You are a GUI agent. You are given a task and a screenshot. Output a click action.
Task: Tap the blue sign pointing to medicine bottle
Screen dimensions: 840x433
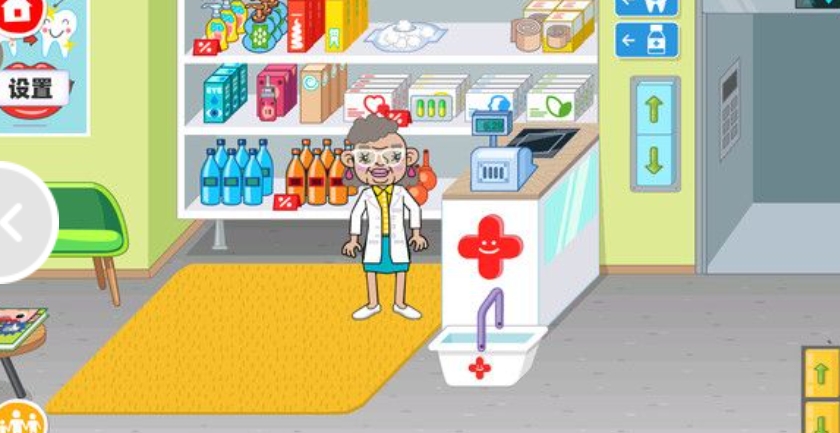(x=646, y=41)
